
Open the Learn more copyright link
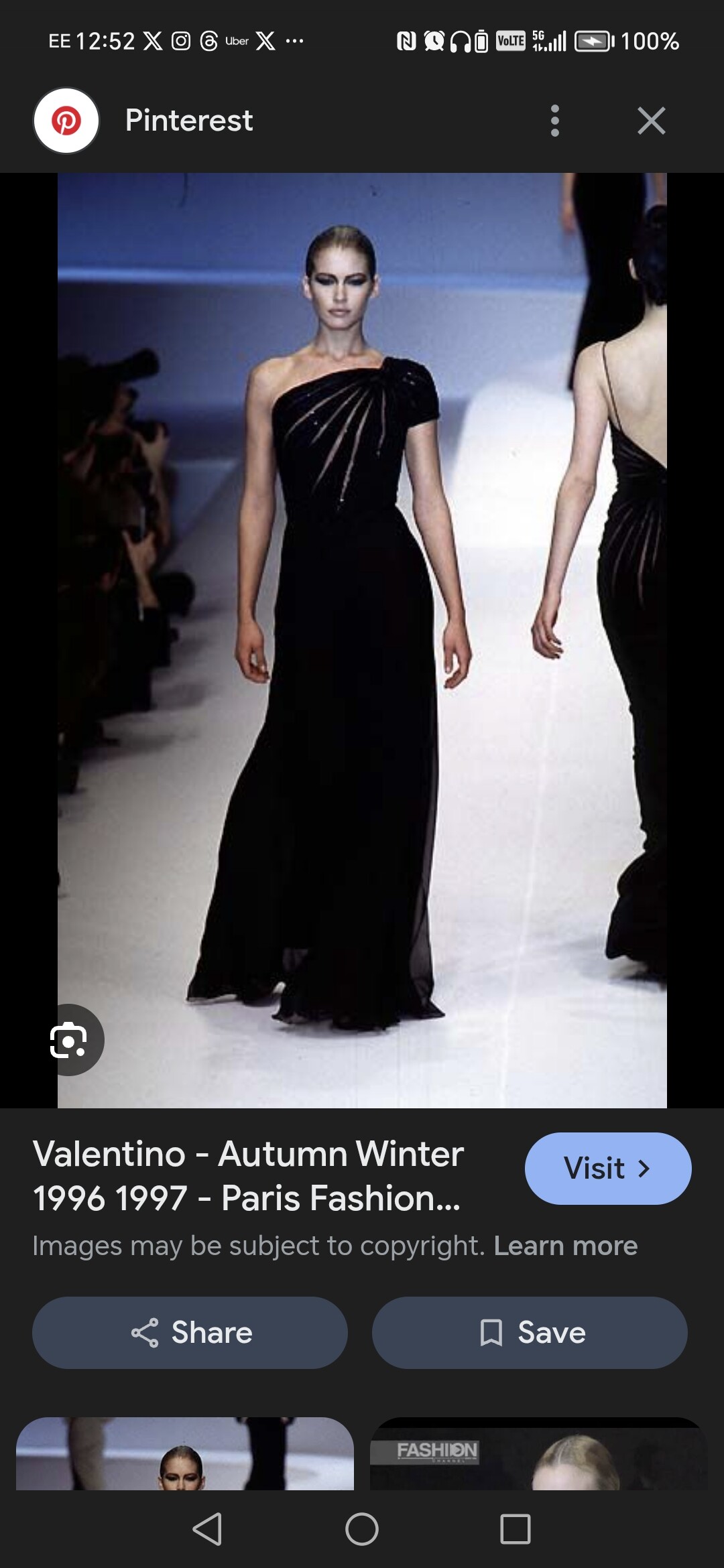(x=565, y=1246)
